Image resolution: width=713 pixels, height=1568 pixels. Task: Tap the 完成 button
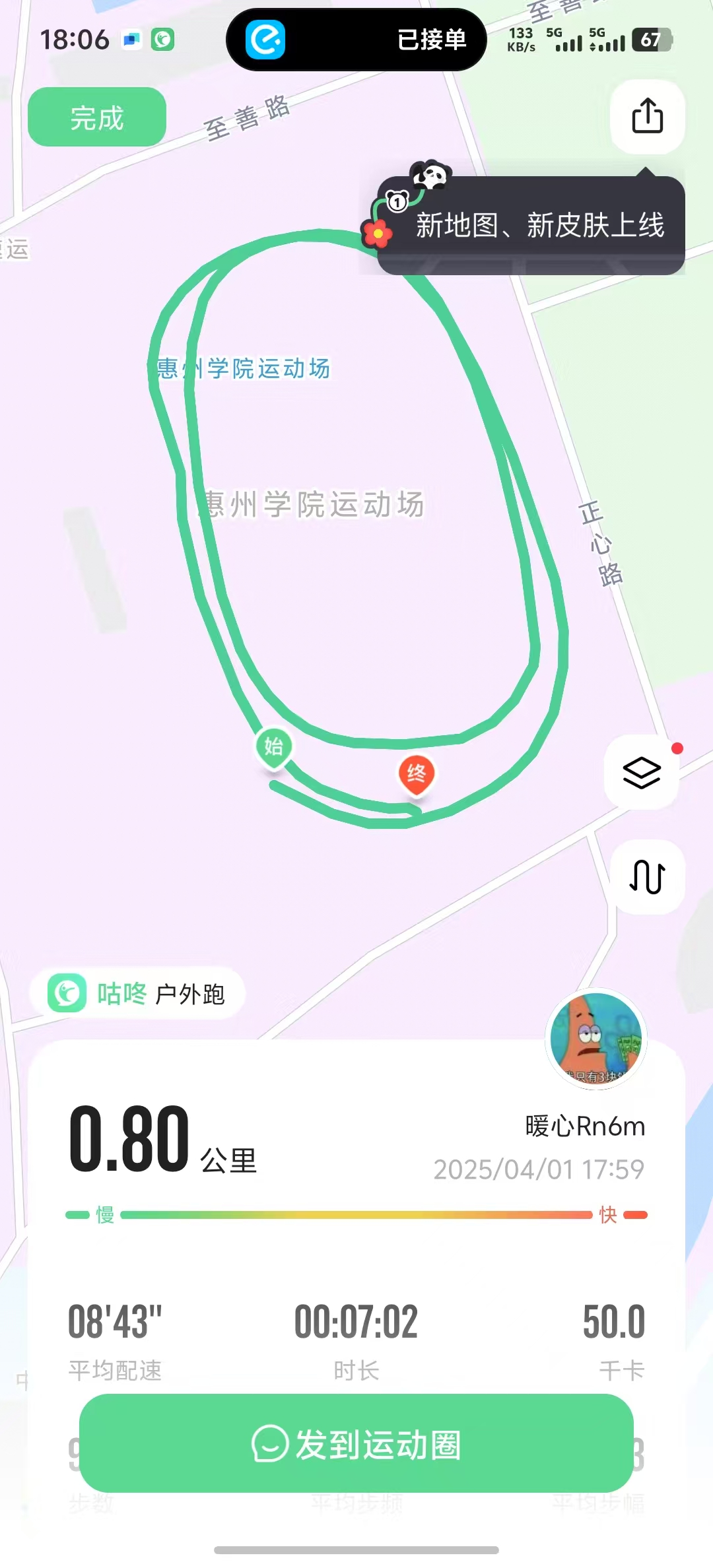[96, 117]
